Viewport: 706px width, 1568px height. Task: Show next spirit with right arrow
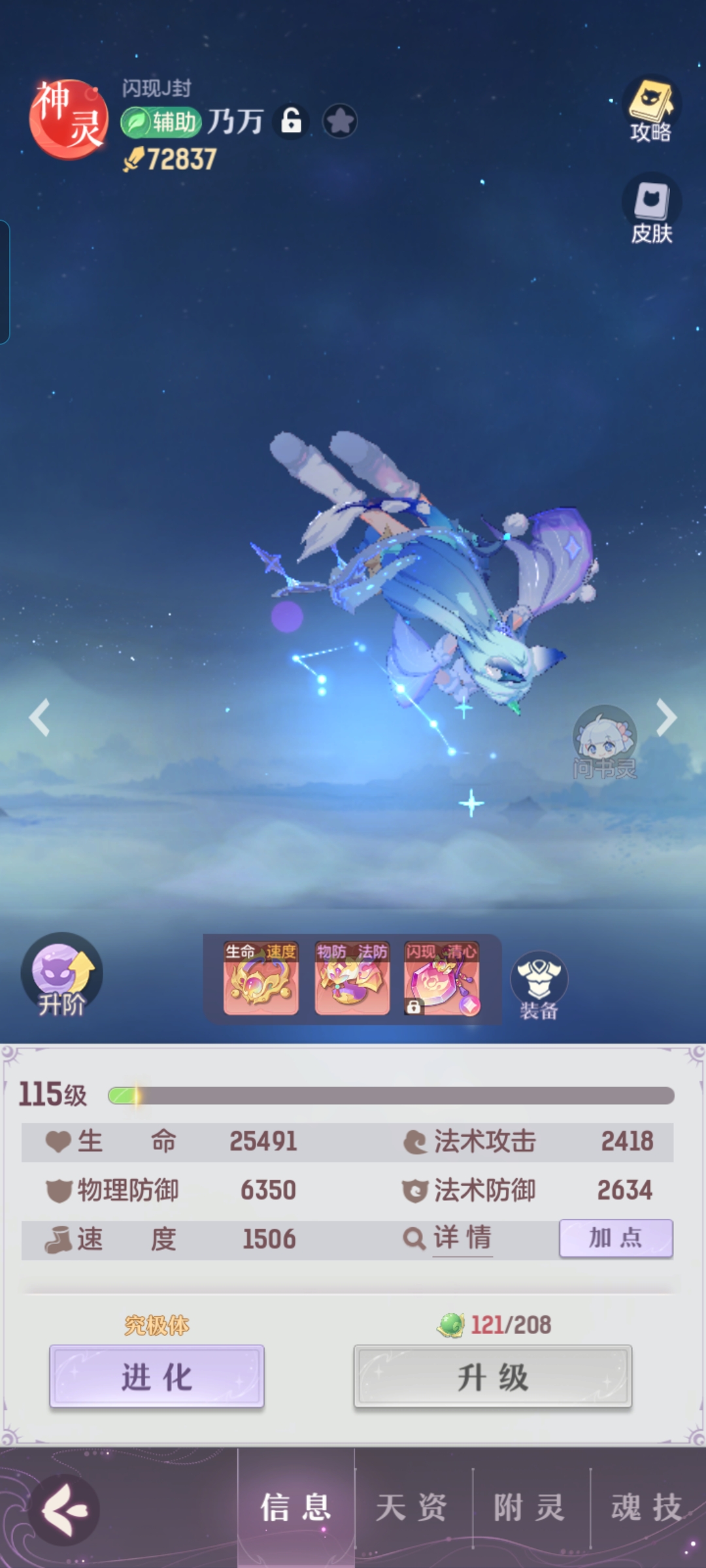(665, 717)
